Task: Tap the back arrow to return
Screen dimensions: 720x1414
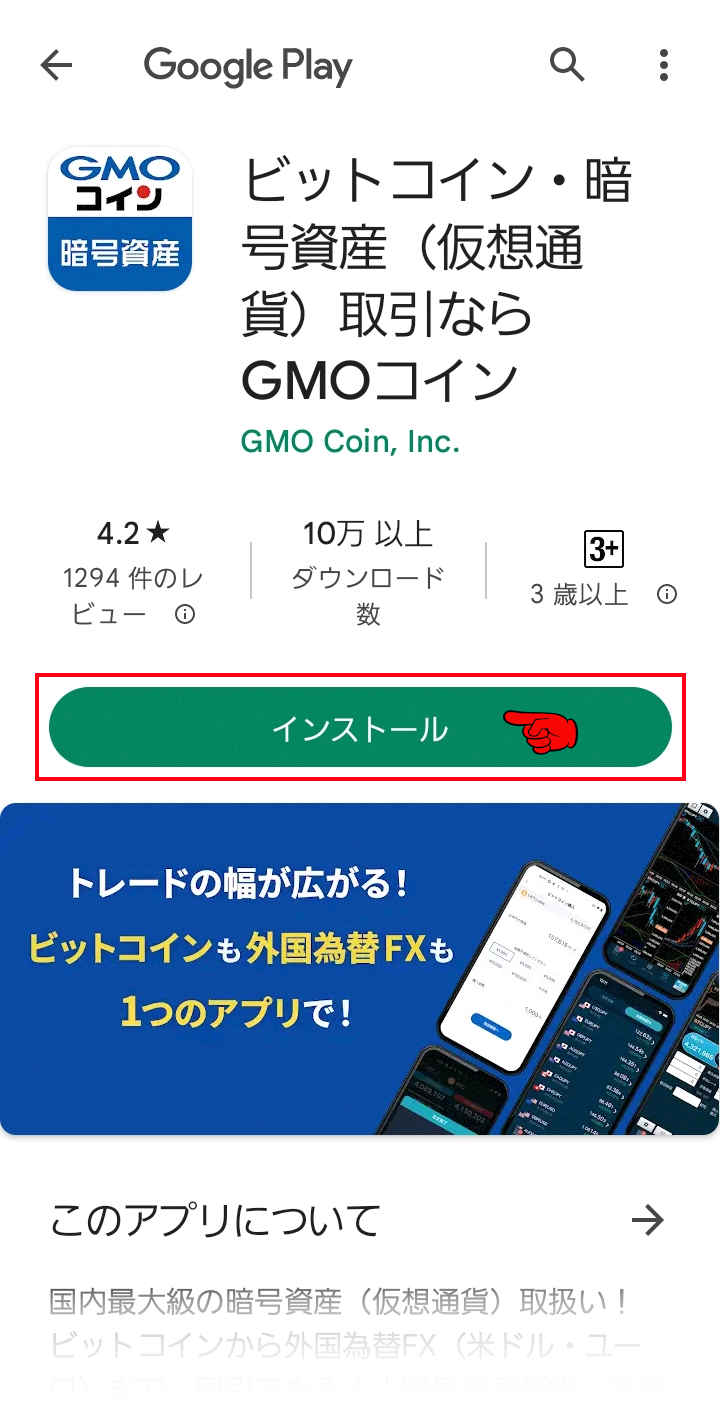Action: click(x=57, y=65)
